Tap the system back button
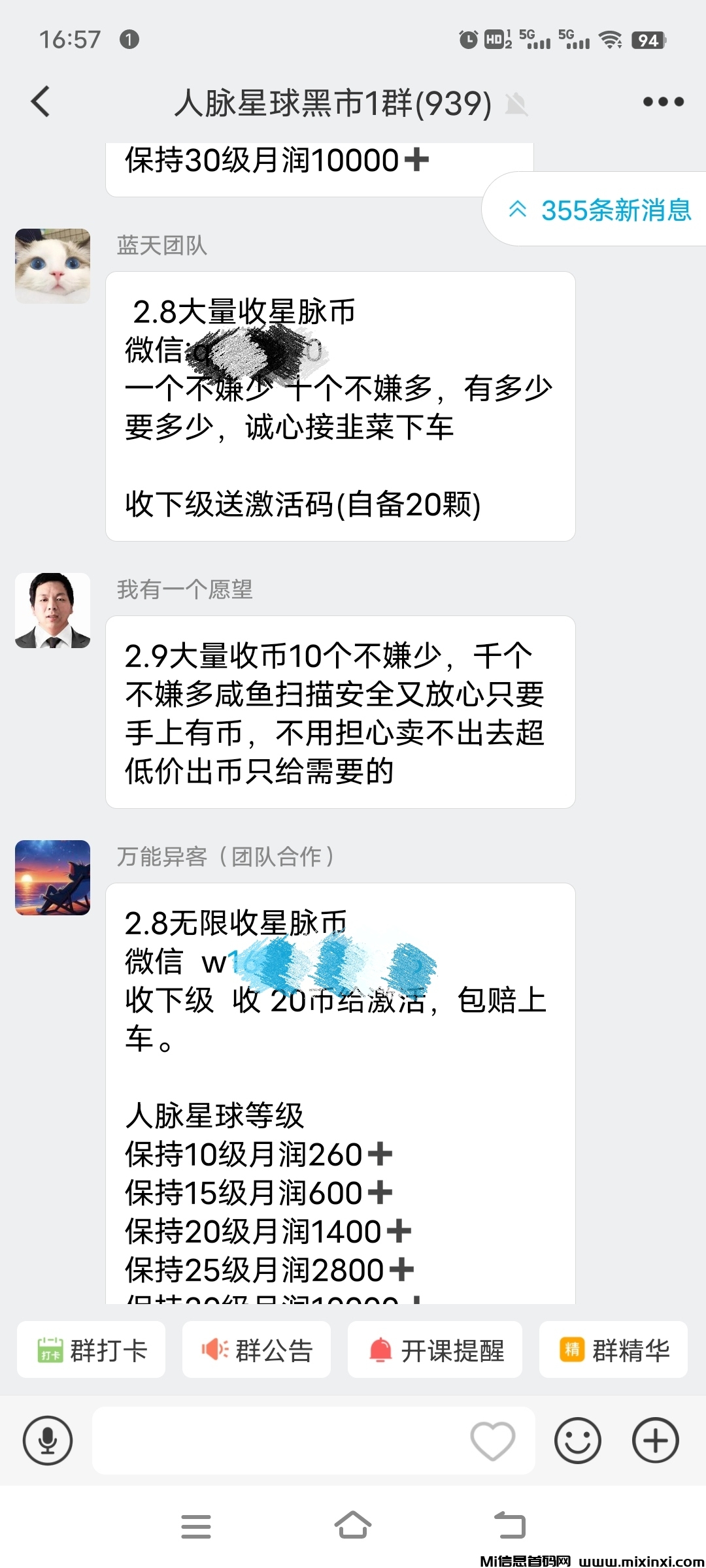 pyautogui.click(x=510, y=1526)
